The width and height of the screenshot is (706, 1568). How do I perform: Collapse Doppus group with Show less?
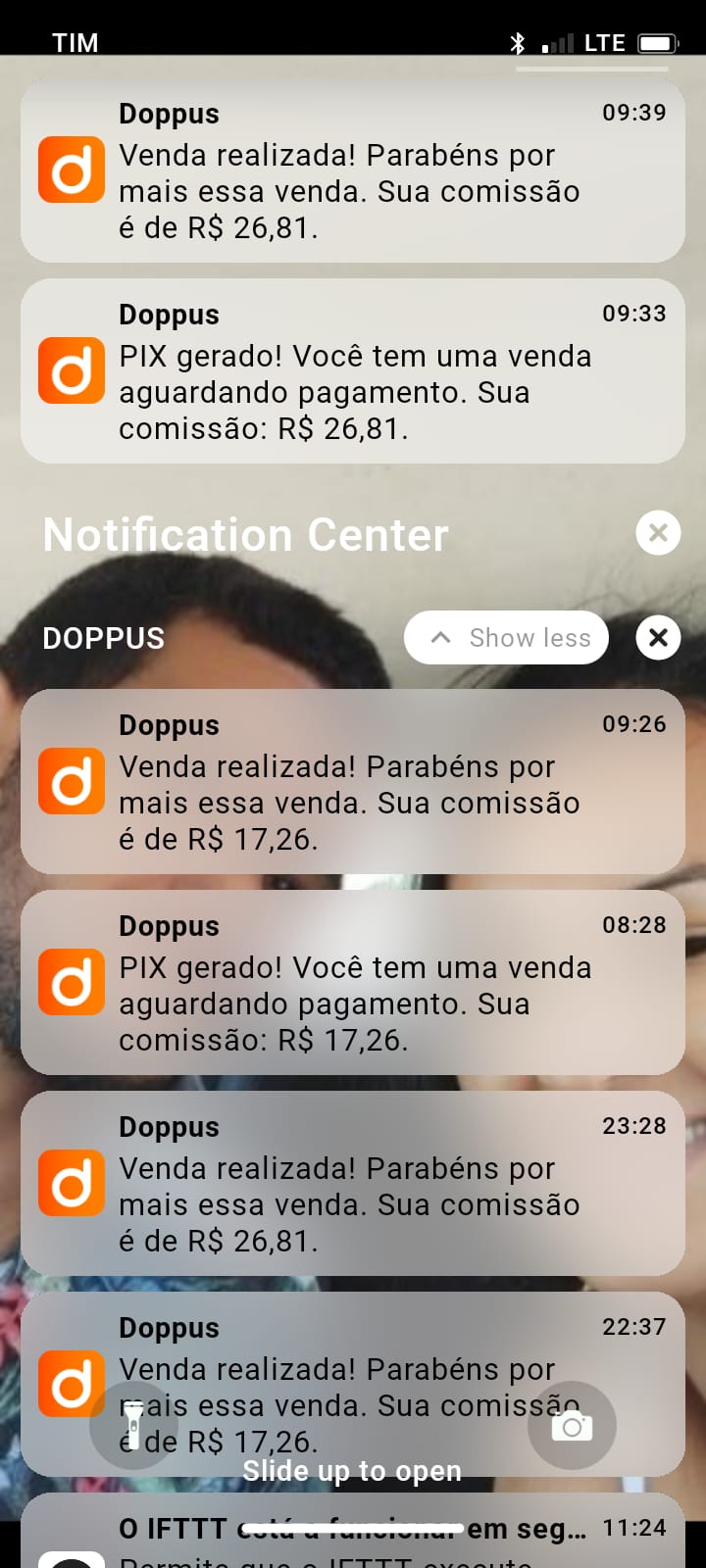point(507,638)
